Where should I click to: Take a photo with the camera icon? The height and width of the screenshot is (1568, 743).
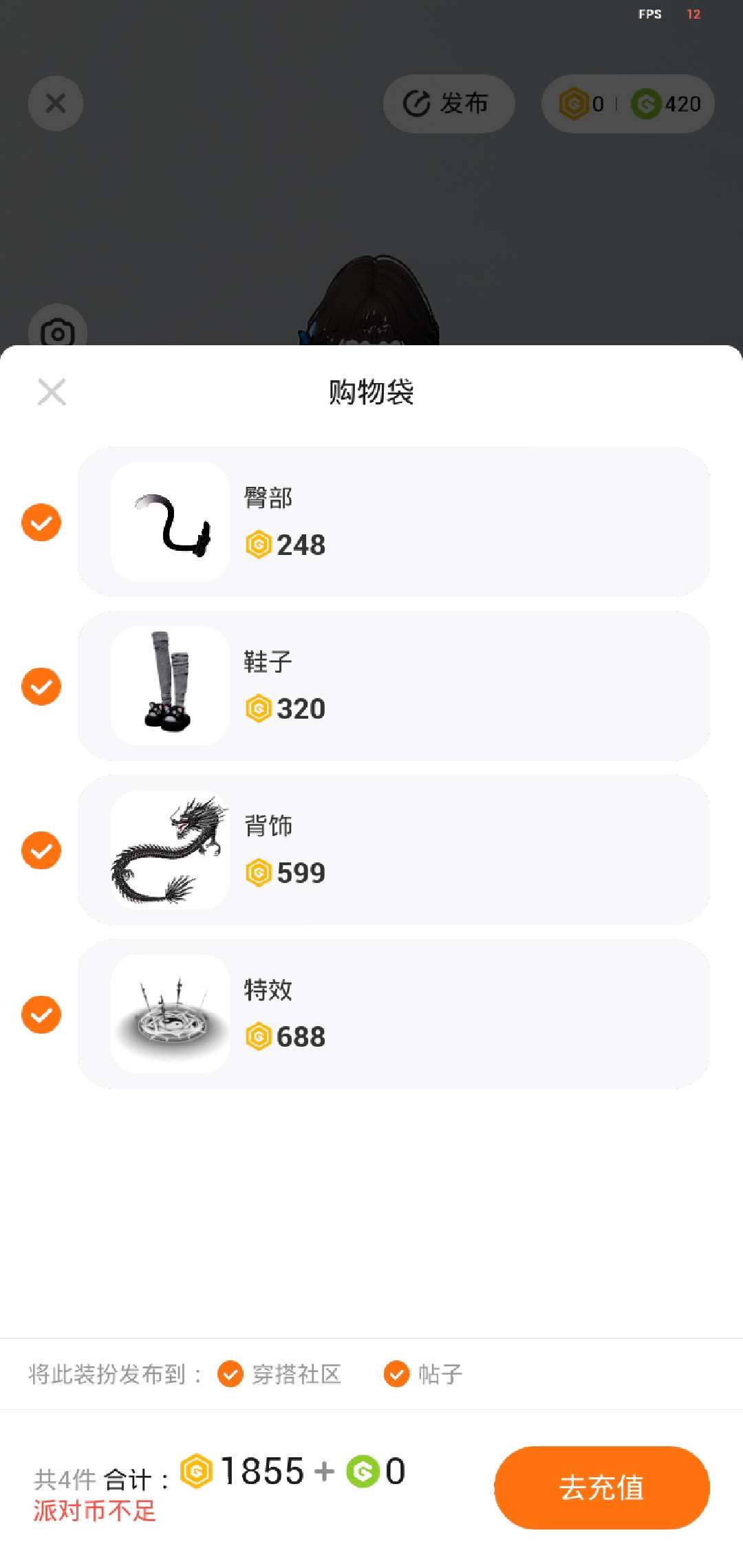pyautogui.click(x=58, y=331)
